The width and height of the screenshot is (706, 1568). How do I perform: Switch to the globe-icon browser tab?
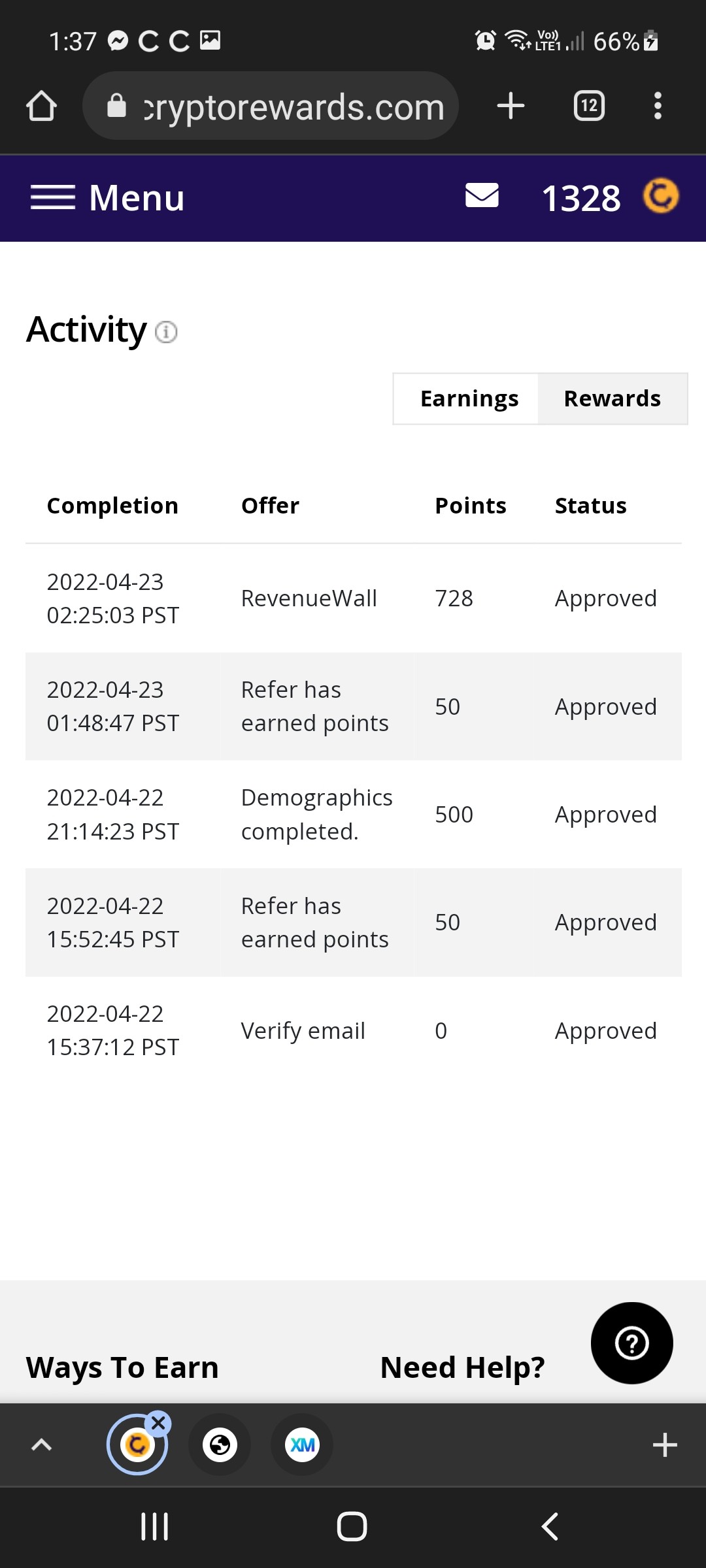point(220,1445)
